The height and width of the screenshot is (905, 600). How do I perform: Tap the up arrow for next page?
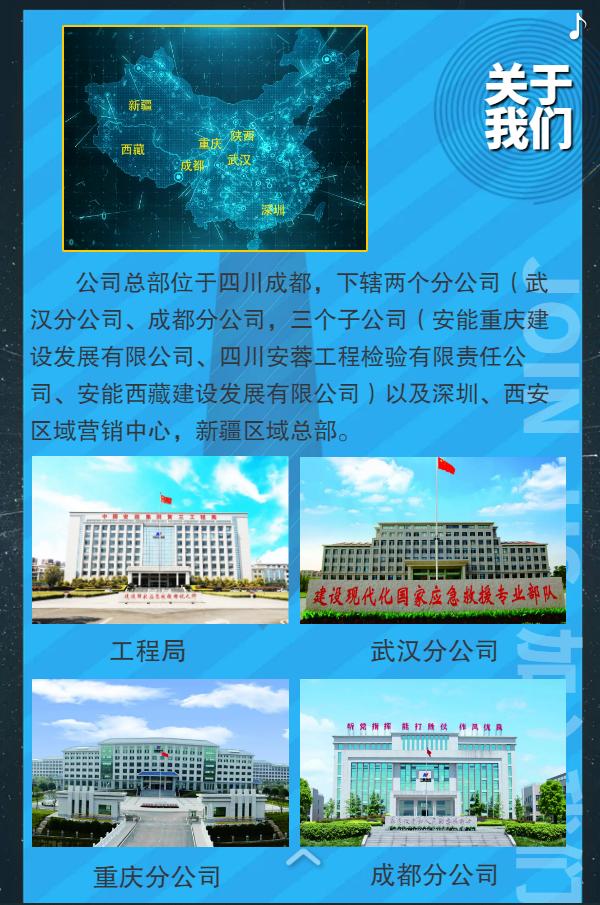(304, 857)
